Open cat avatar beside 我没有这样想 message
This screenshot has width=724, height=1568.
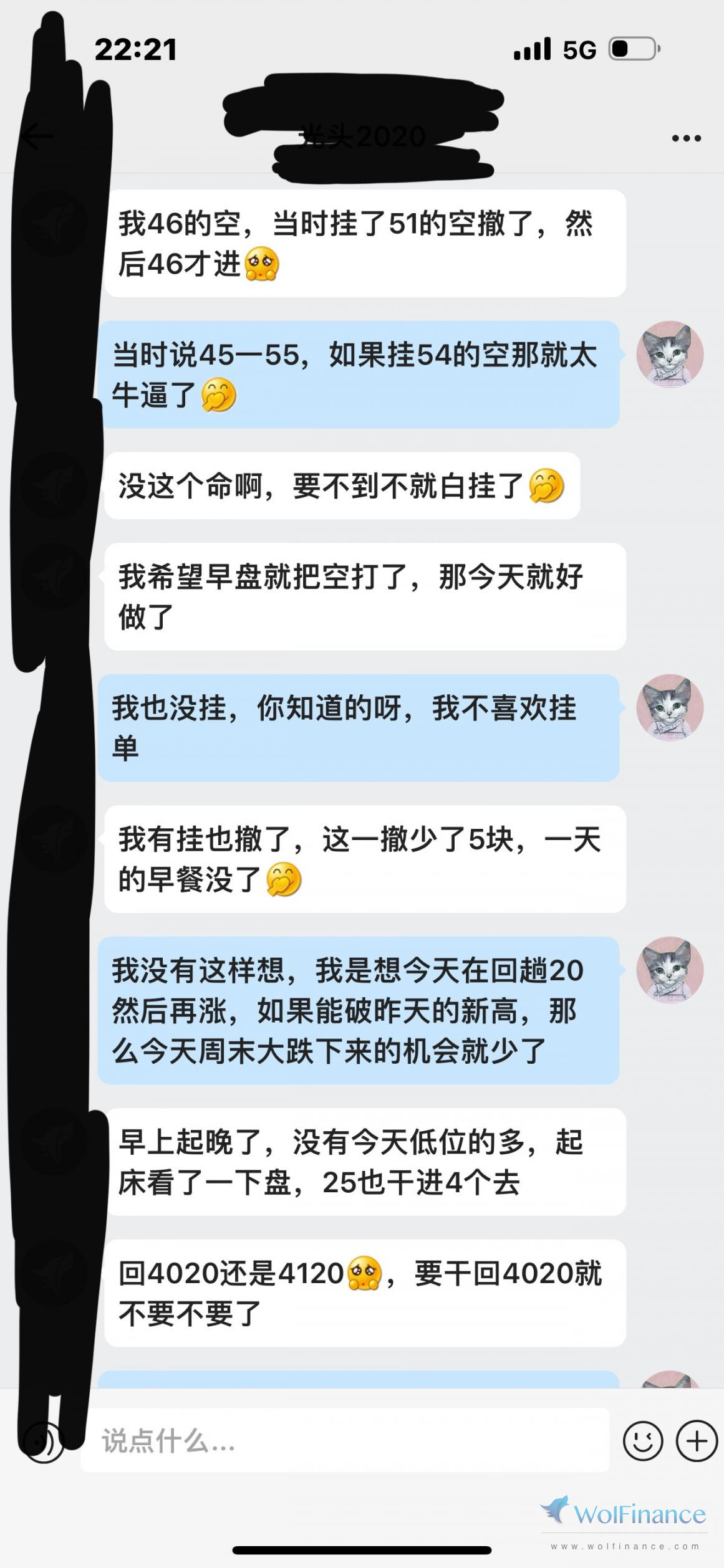[x=670, y=970]
